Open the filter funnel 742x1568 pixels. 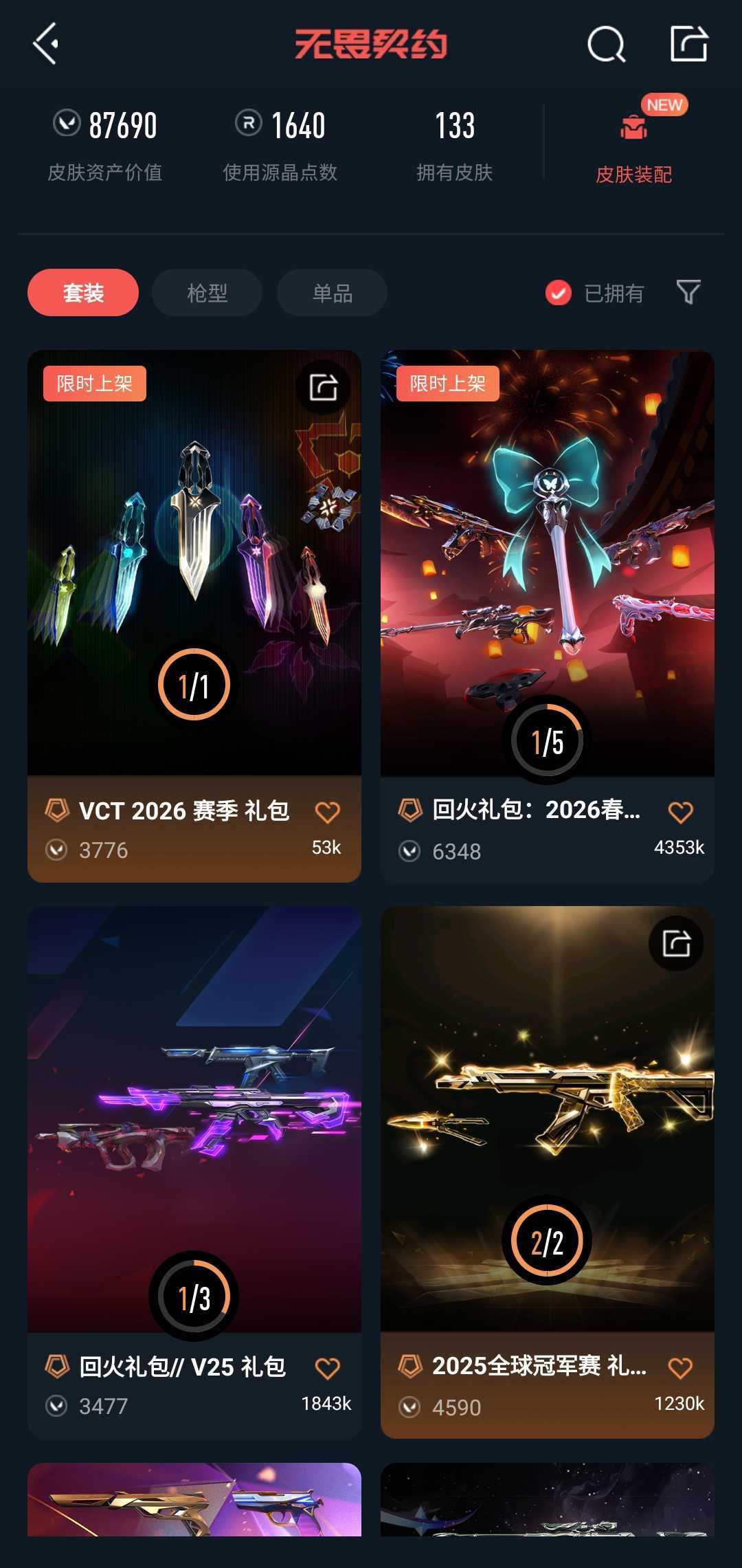point(688,292)
